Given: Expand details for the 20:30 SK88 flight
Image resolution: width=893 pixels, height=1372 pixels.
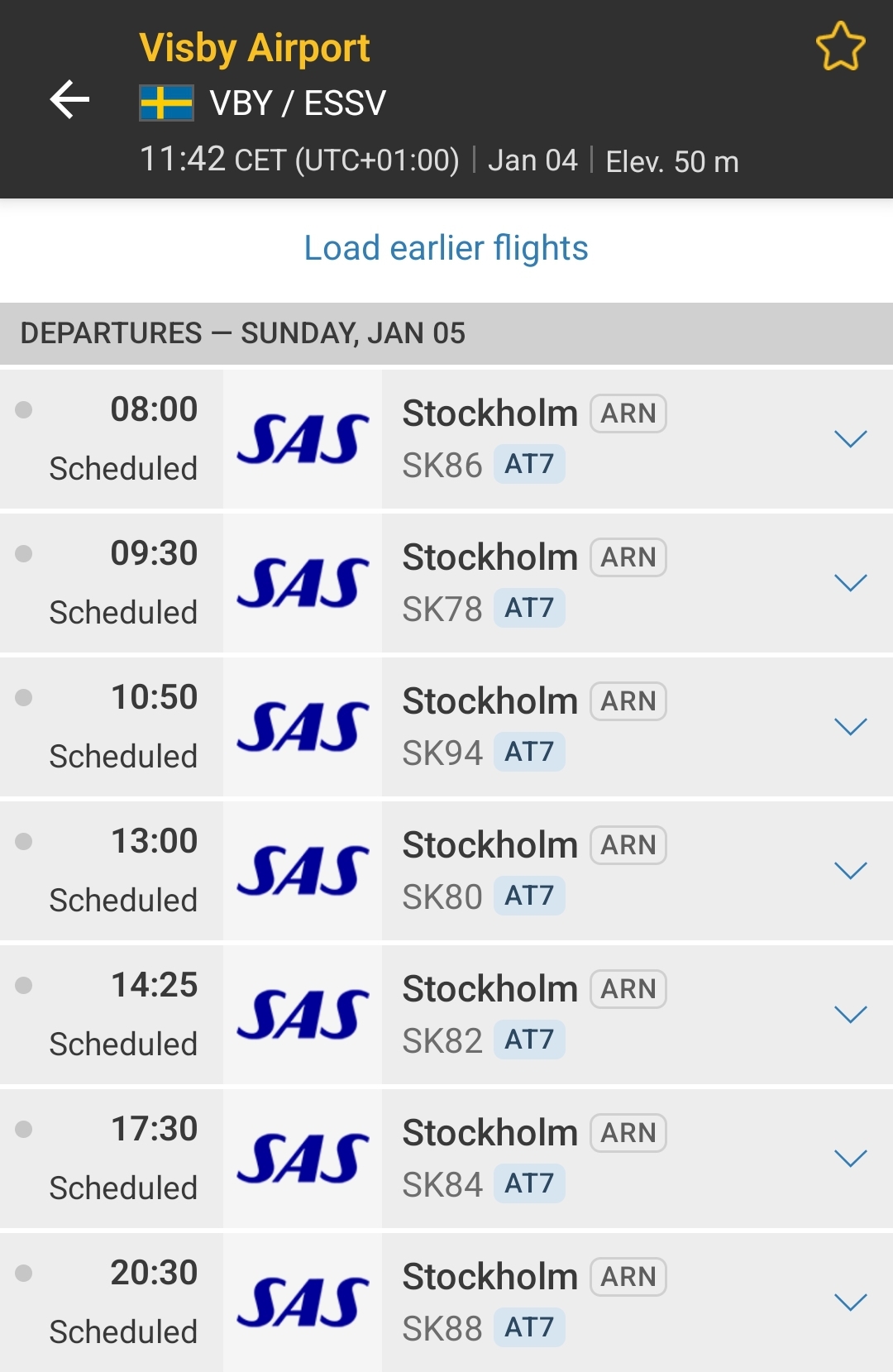Looking at the screenshot, I should (x=848, y=1301).
